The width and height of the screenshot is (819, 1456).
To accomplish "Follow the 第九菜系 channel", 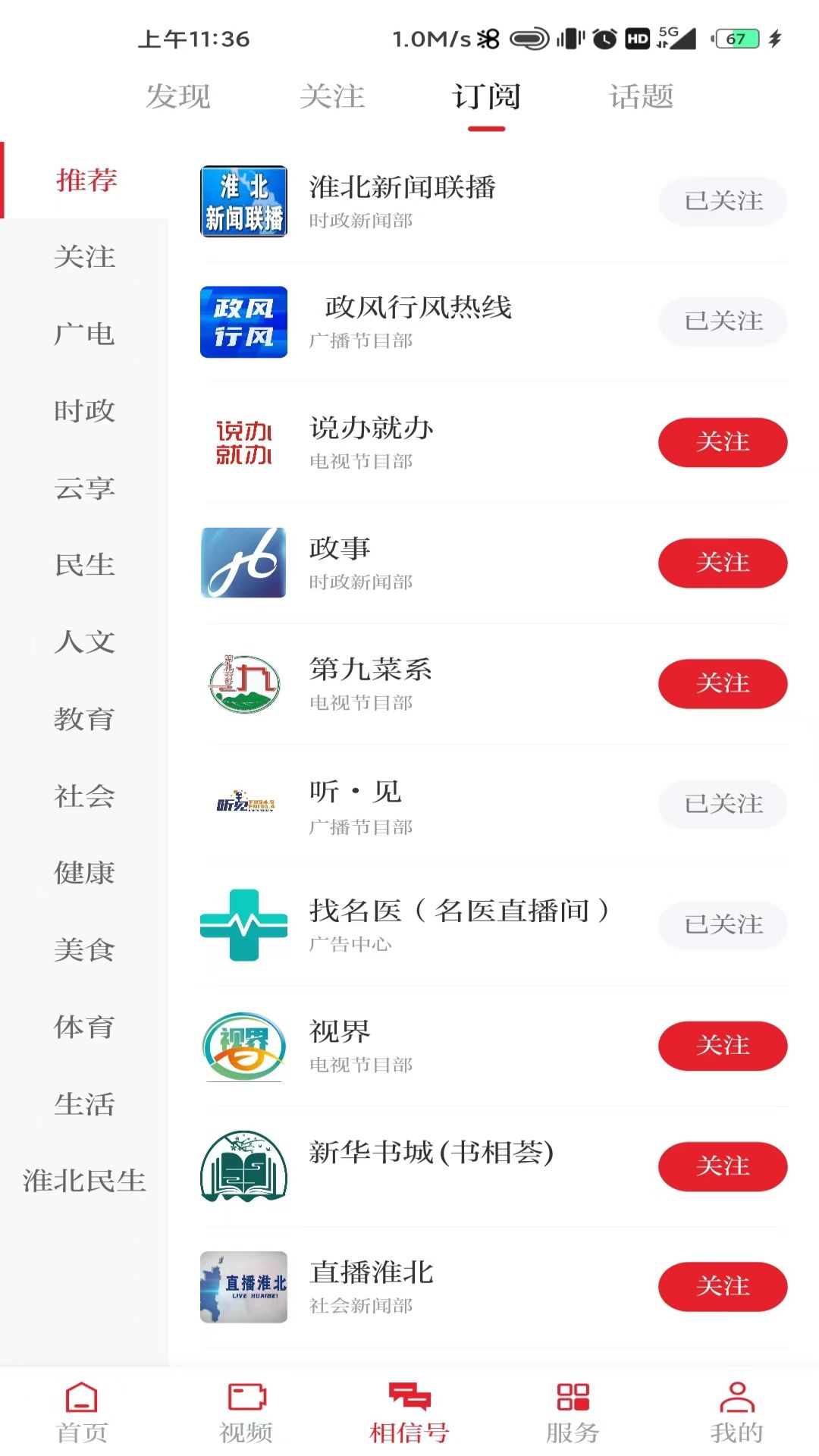I will pyautogui.click(x=722, y=684).
